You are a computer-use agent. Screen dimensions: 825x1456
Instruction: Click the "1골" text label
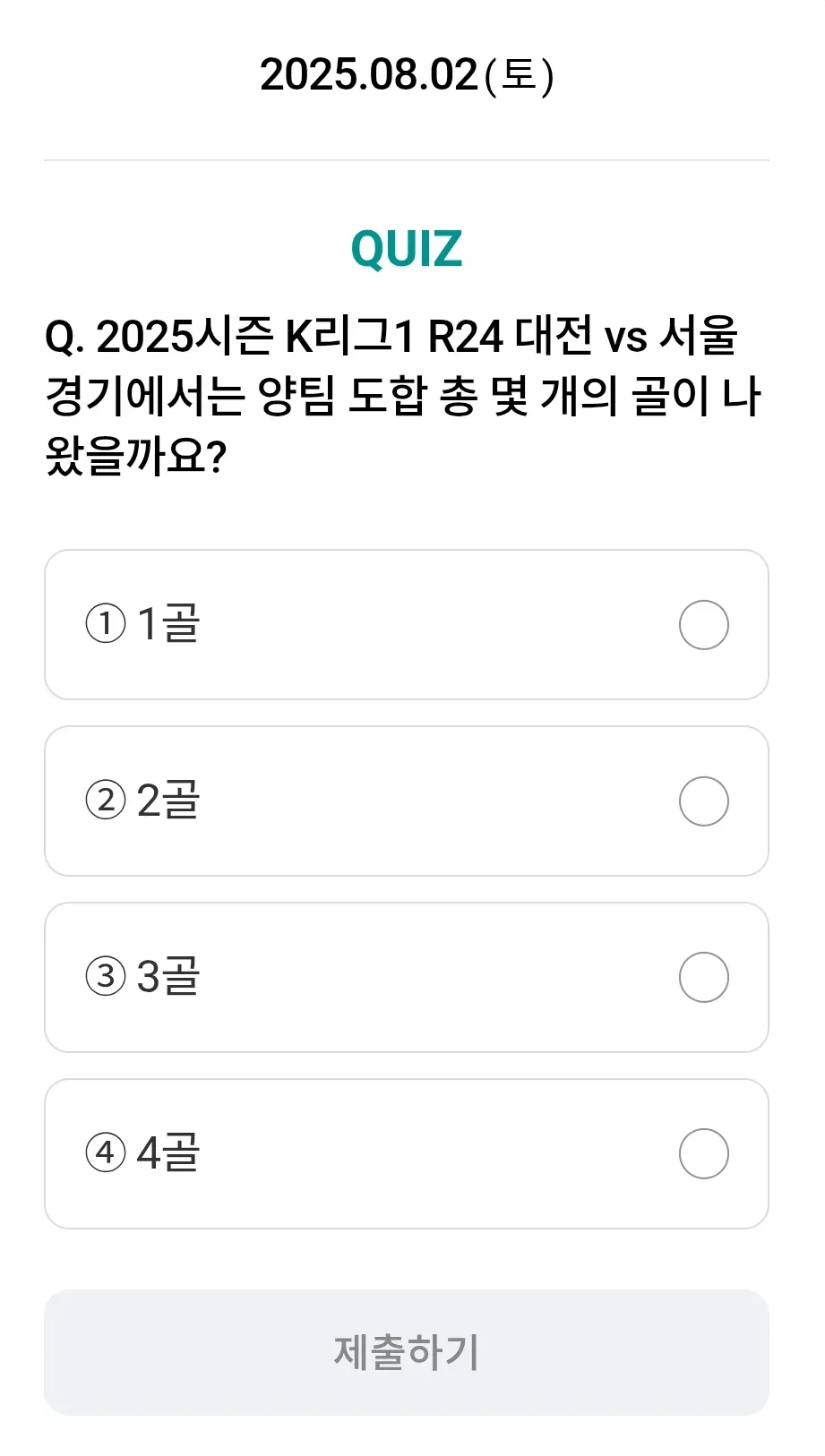tap(167, 624)
